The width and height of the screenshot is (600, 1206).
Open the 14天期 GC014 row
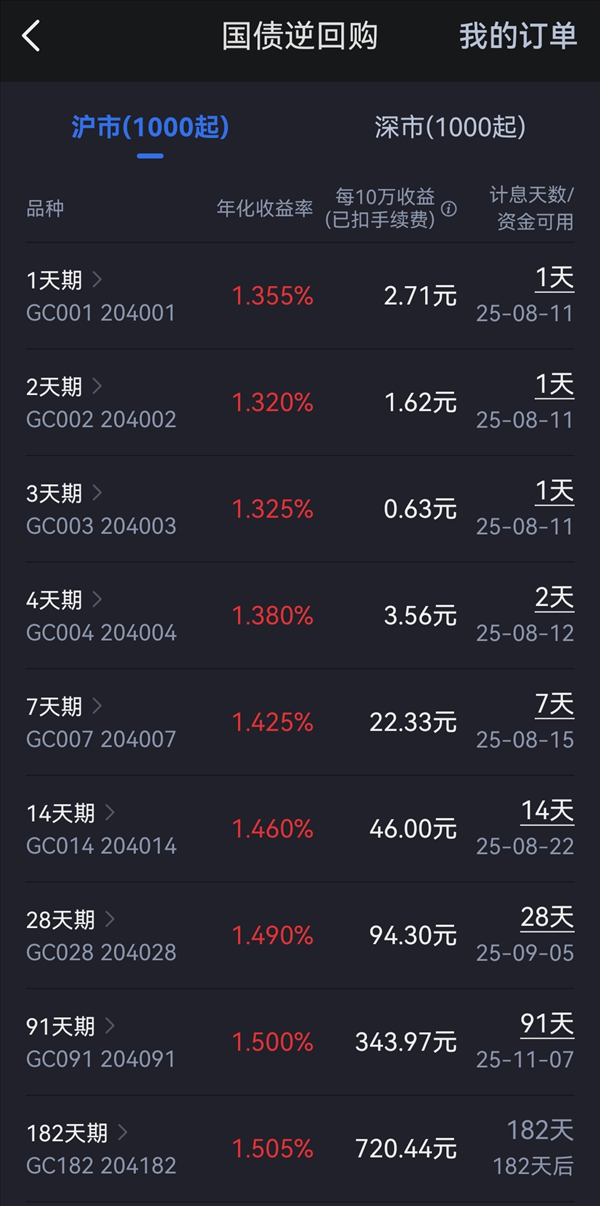tap(300, 829)
